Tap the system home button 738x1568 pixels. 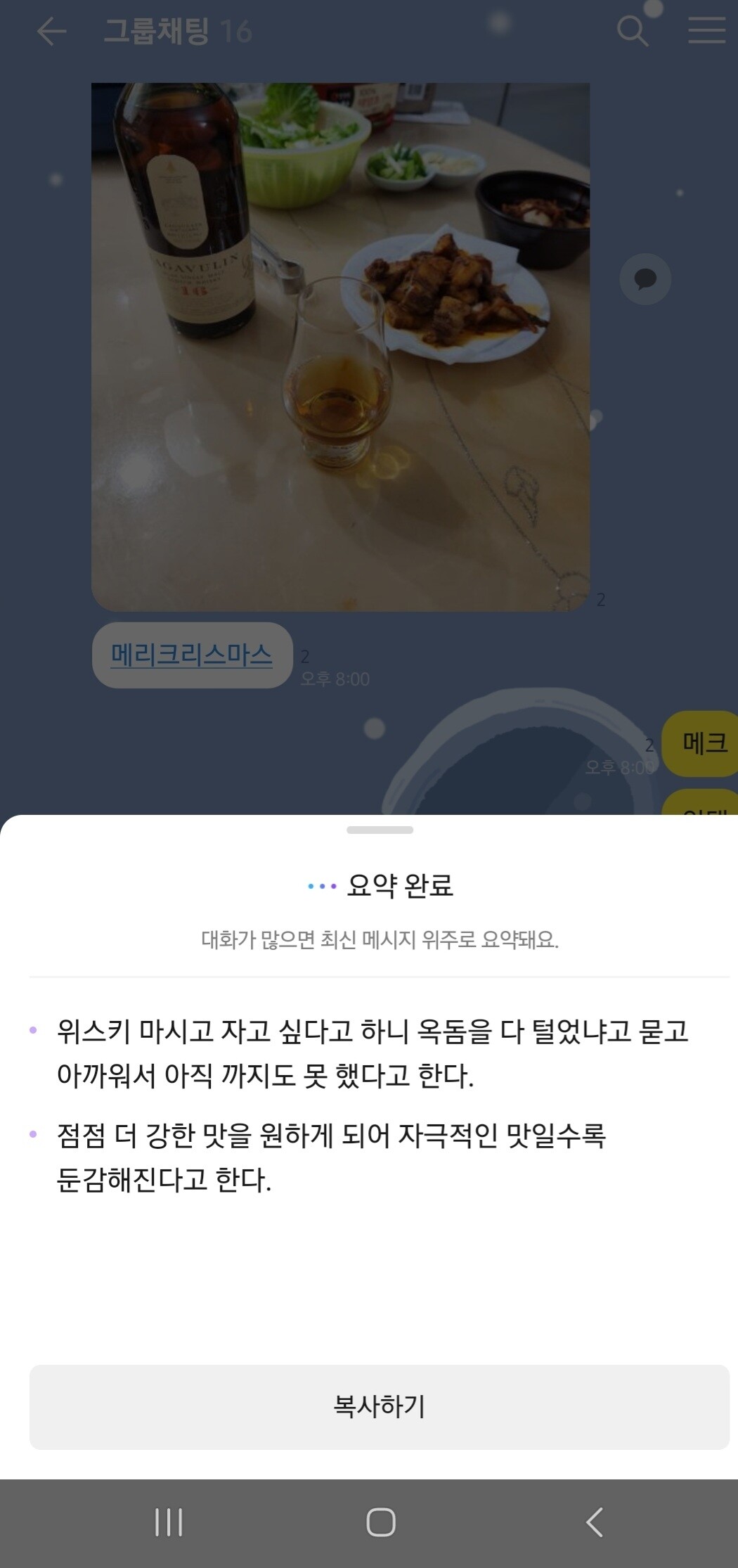380,1522
